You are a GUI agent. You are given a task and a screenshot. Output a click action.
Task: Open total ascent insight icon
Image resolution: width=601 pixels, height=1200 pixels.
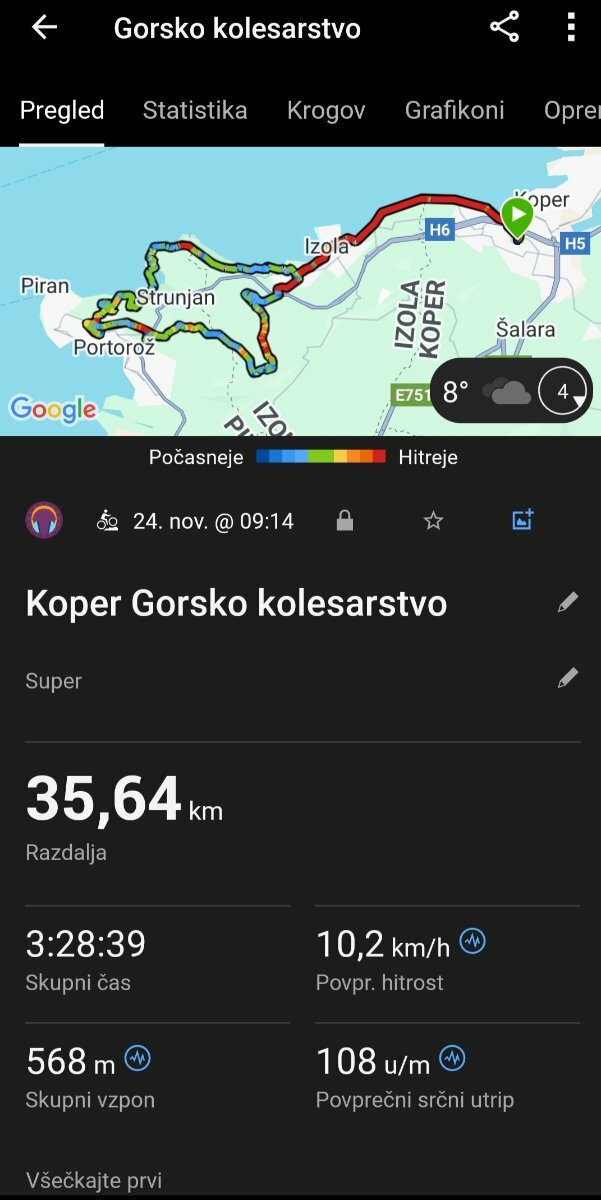[x=138, y=1057]
